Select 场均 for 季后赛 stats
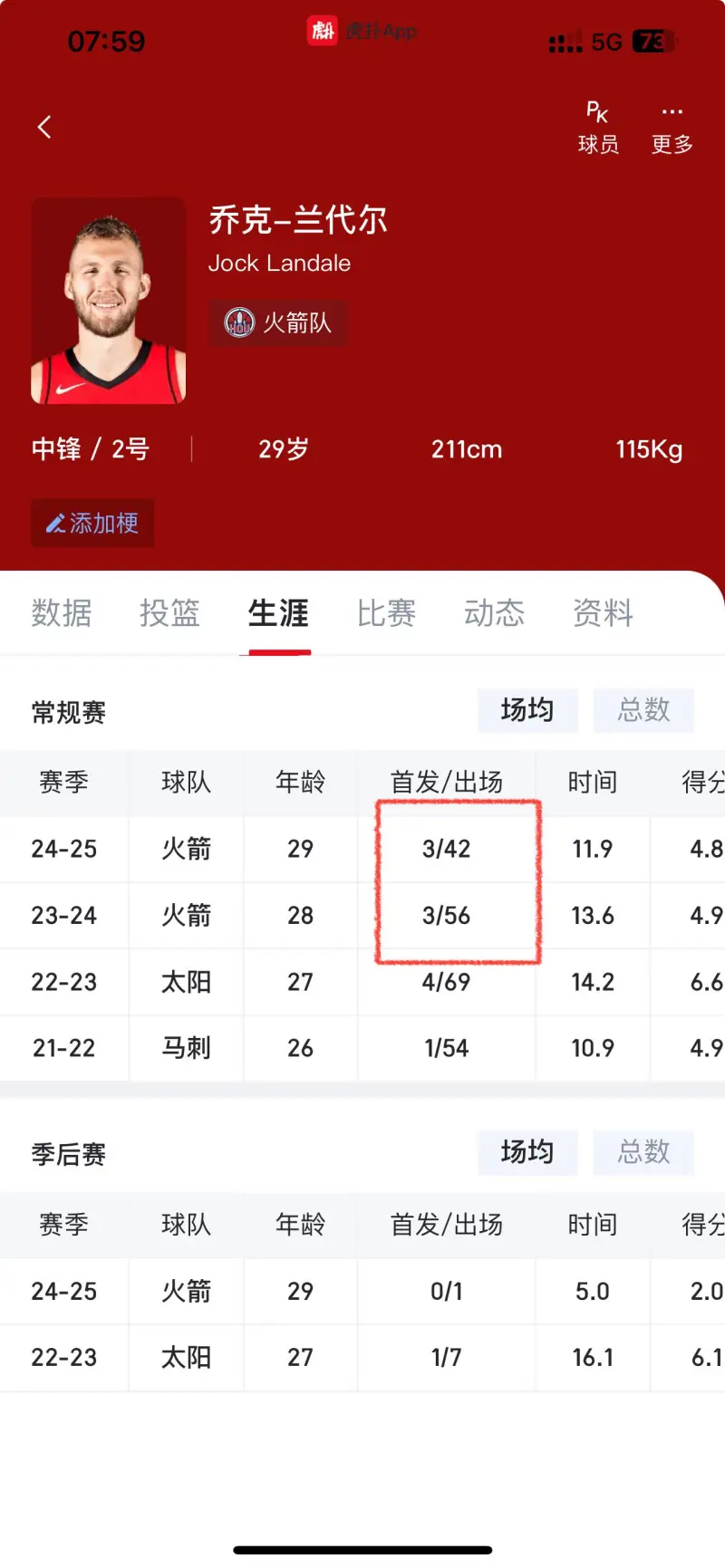 [527, 1152]
